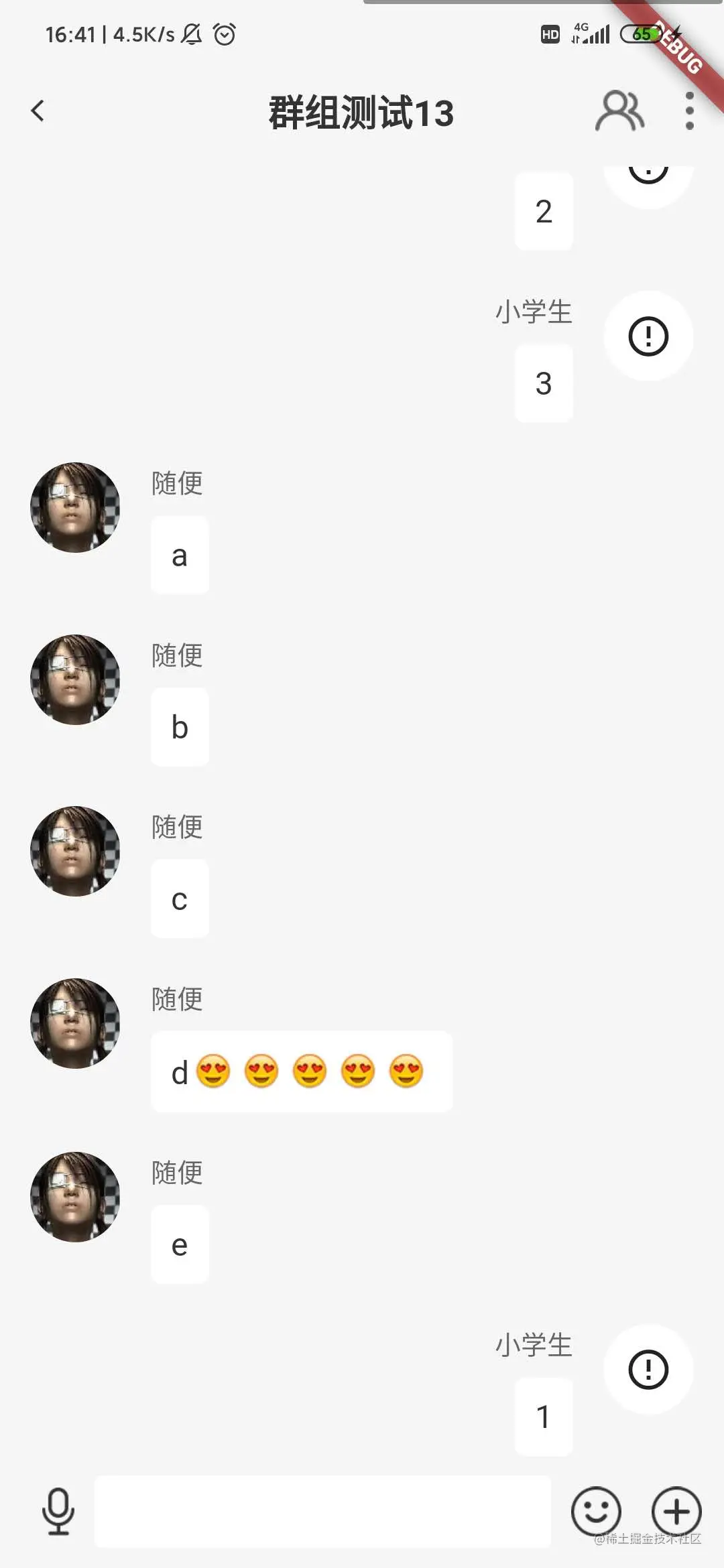Tap 随便's avatar next to the emoji message
The width and height of the screenshot is (724, 1568).
pos(76,1023)
